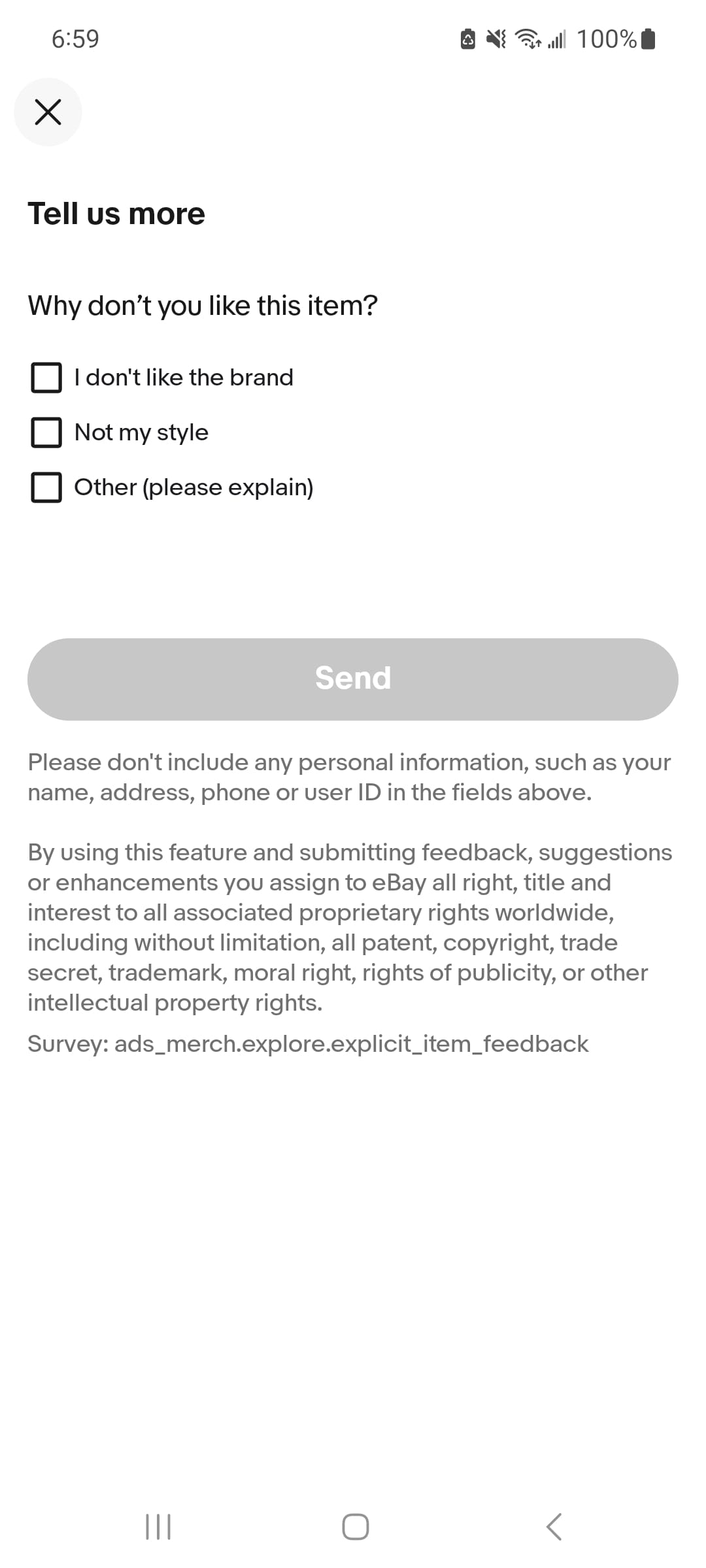This screenshot has width=706, height=1568.
Task: Close the Tell us more feedback form
Action: coord(48,112)
